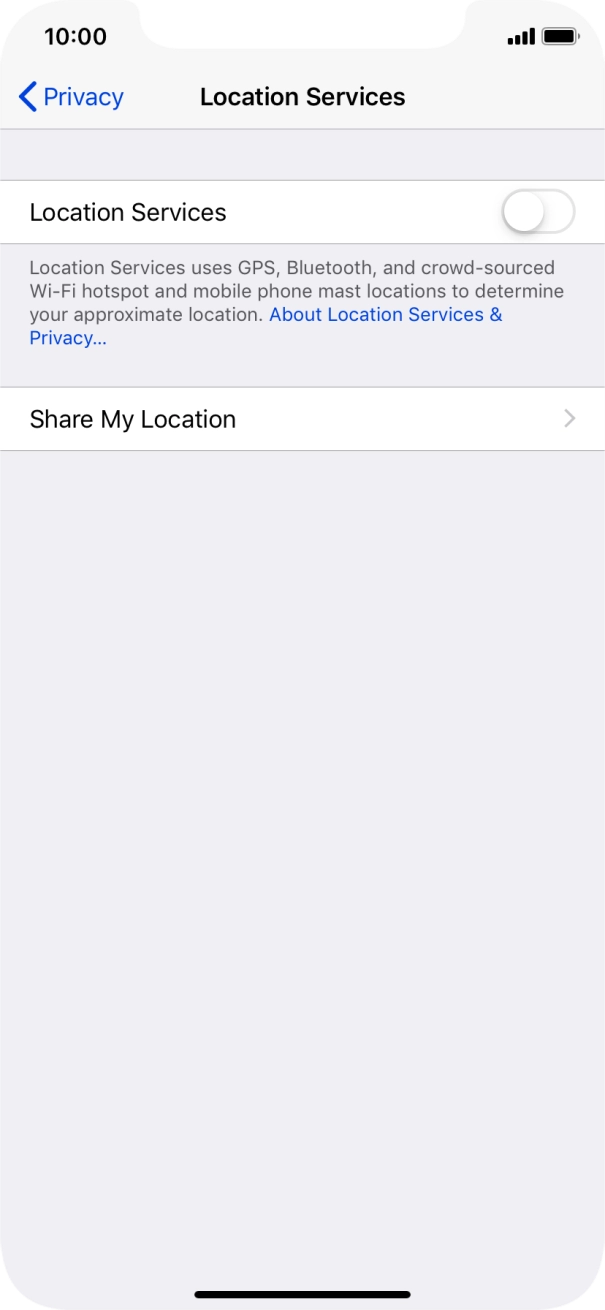Open About Location Services & Privacy link
The width and height of the screenshot is (605, 1310).
385,315
